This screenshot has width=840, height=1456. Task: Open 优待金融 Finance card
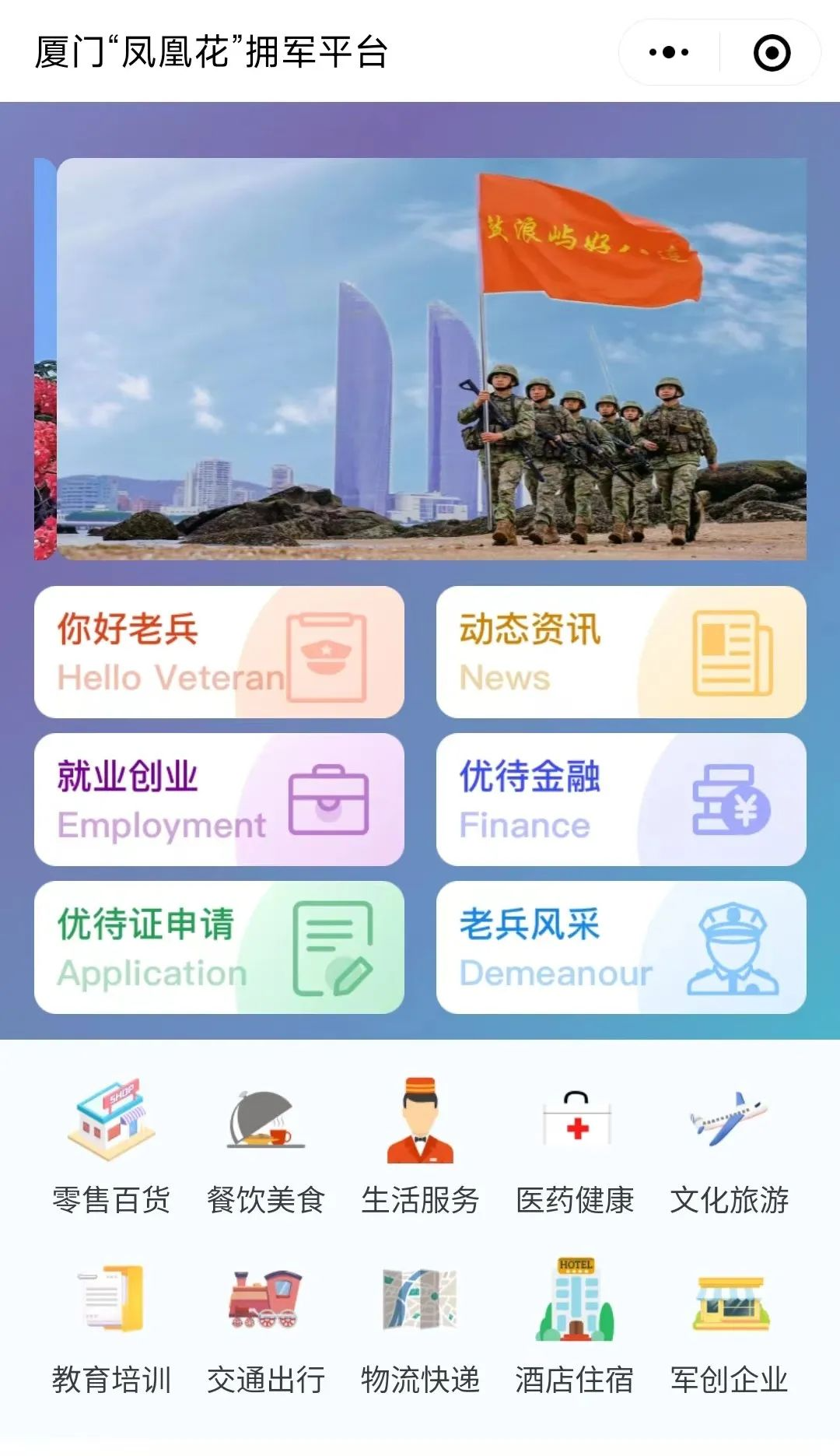pyautogui.click(x=621, y=799)
